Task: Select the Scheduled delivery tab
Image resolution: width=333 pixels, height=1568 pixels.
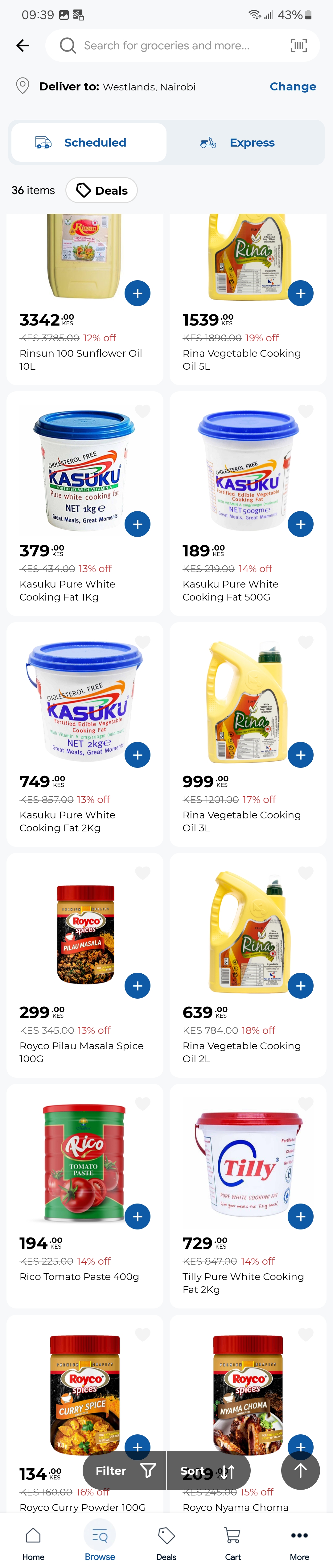Action: (89, 143)
